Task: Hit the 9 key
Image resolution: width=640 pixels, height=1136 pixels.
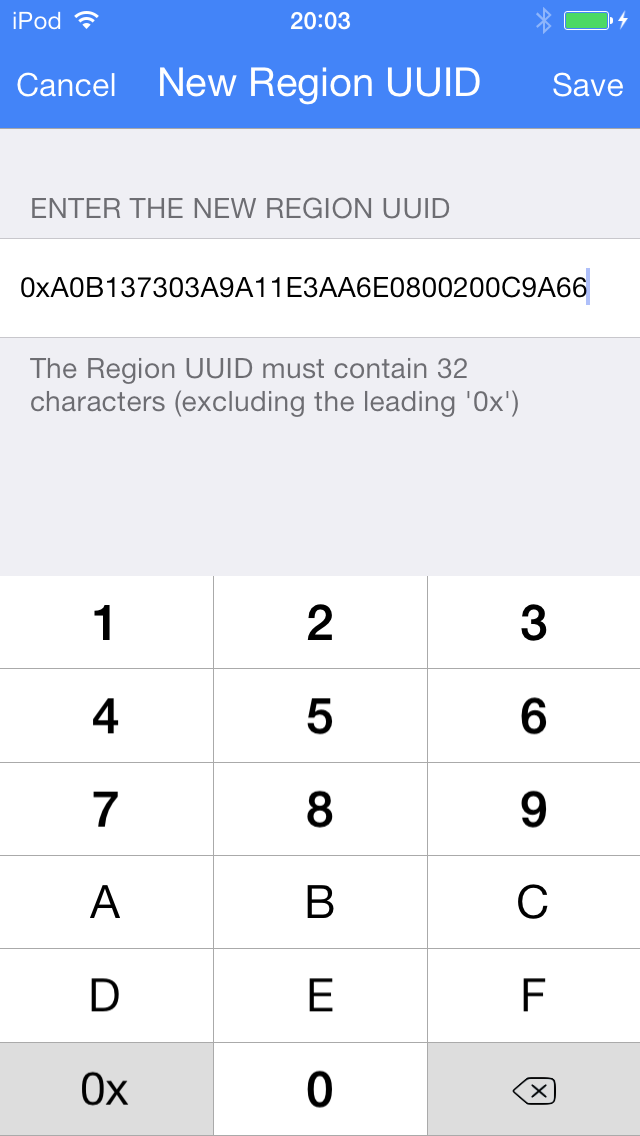Action: [x=534, y=809]
